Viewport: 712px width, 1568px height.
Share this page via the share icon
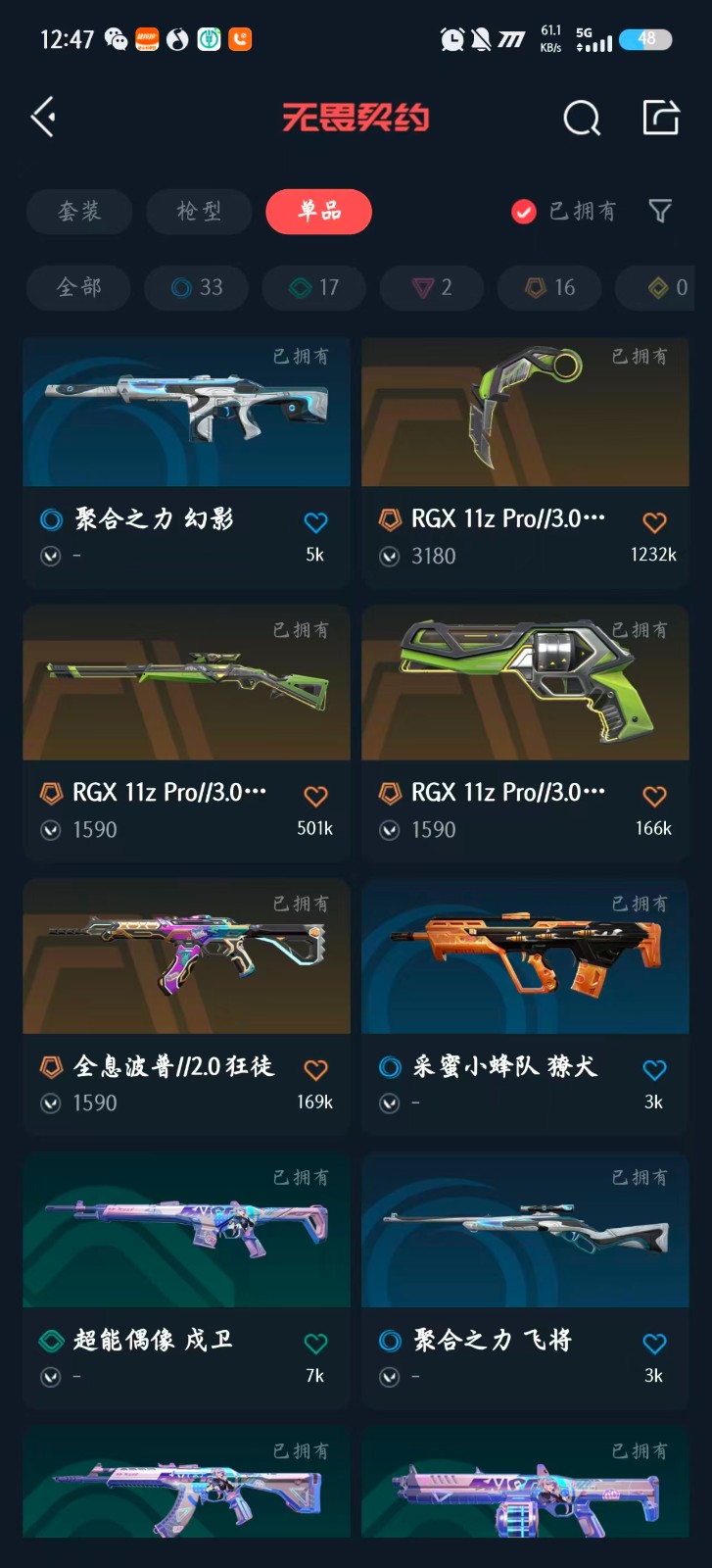click(x=661, y=118)
